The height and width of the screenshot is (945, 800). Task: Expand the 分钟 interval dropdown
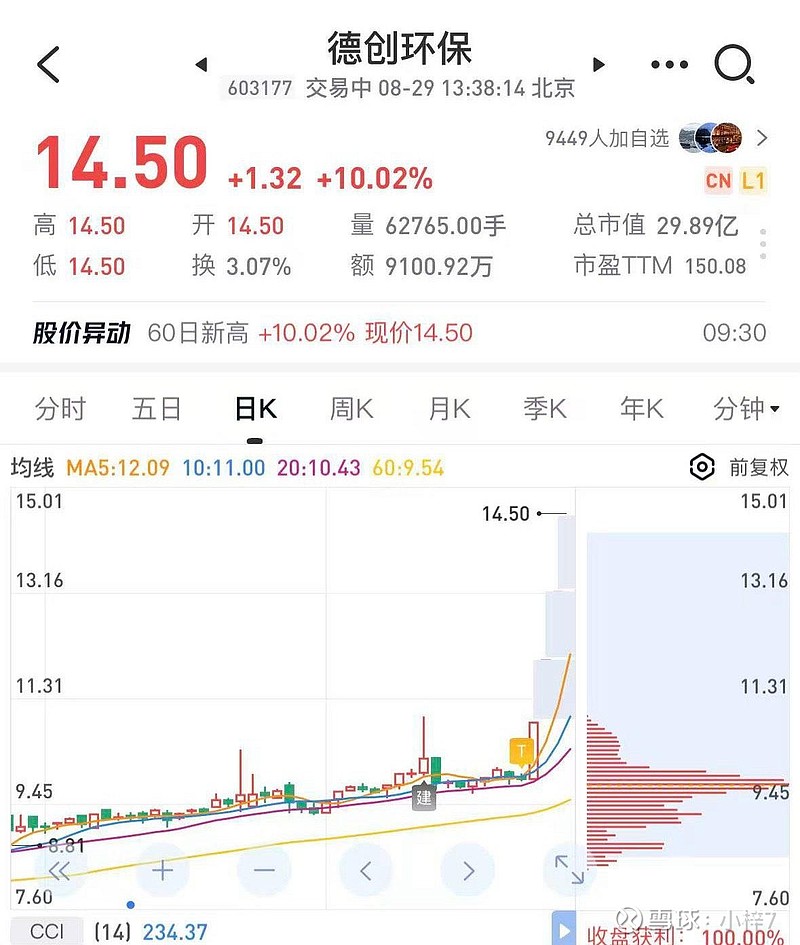[x=746, y=409]
